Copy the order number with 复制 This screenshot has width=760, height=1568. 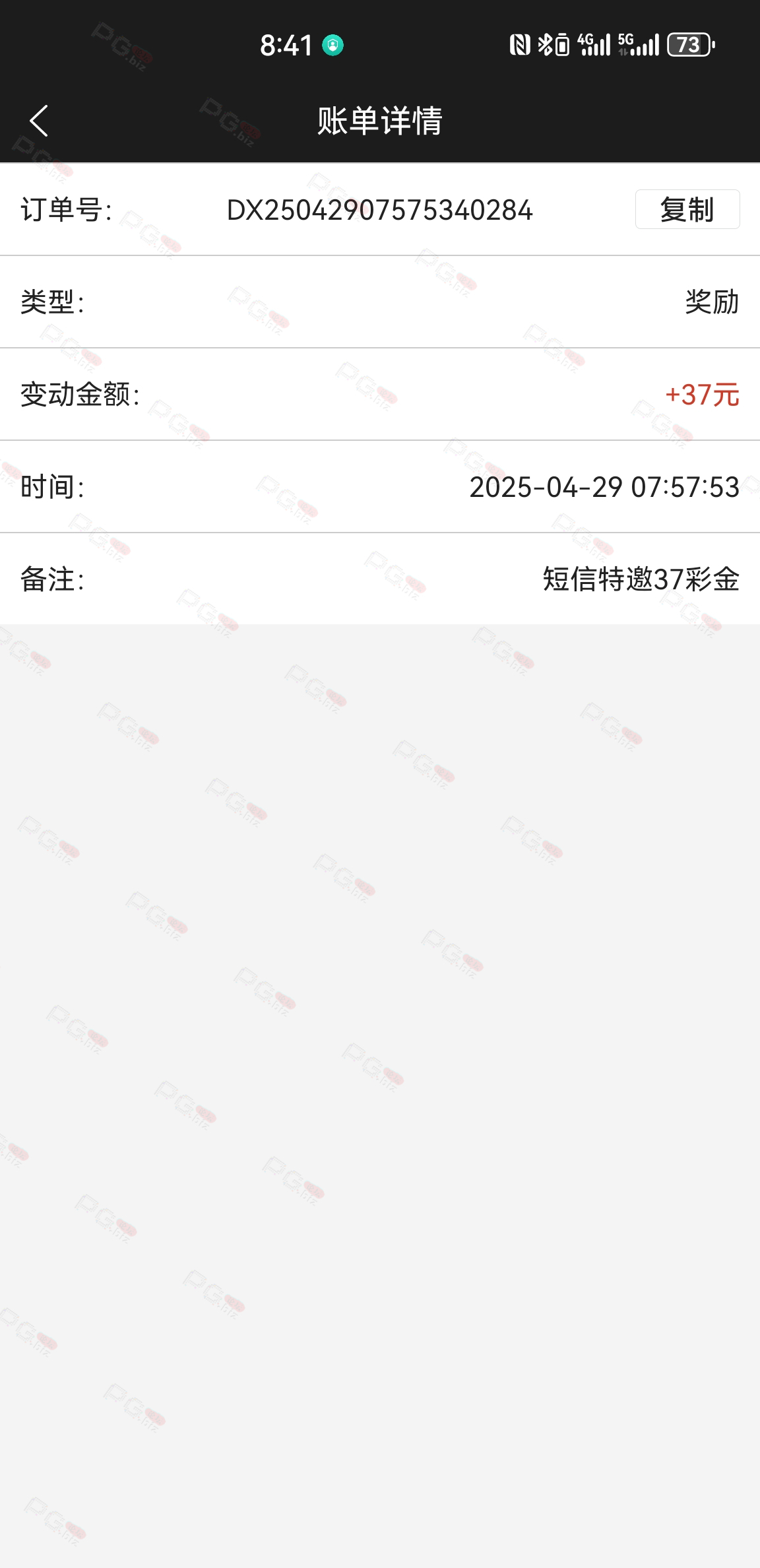tap(687, 210)
